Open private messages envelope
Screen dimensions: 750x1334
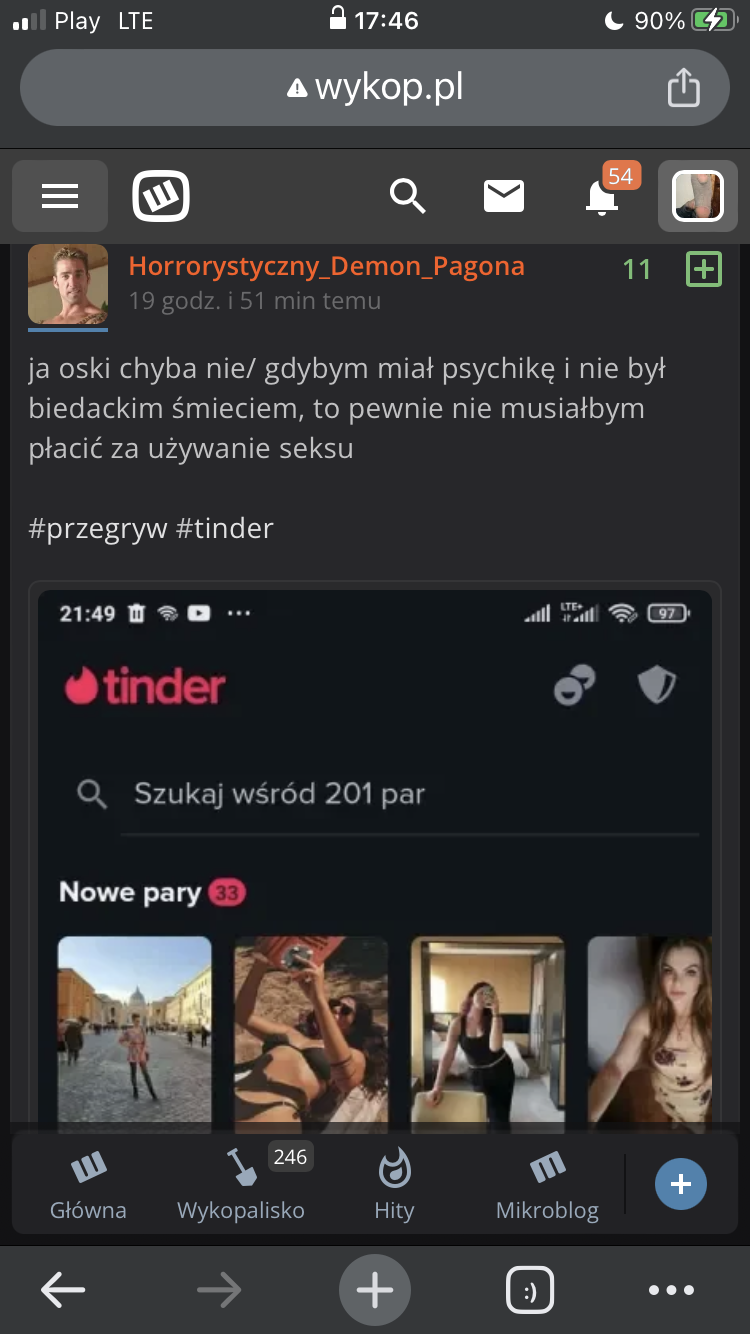pyautogui.click(x=504, y=196)
